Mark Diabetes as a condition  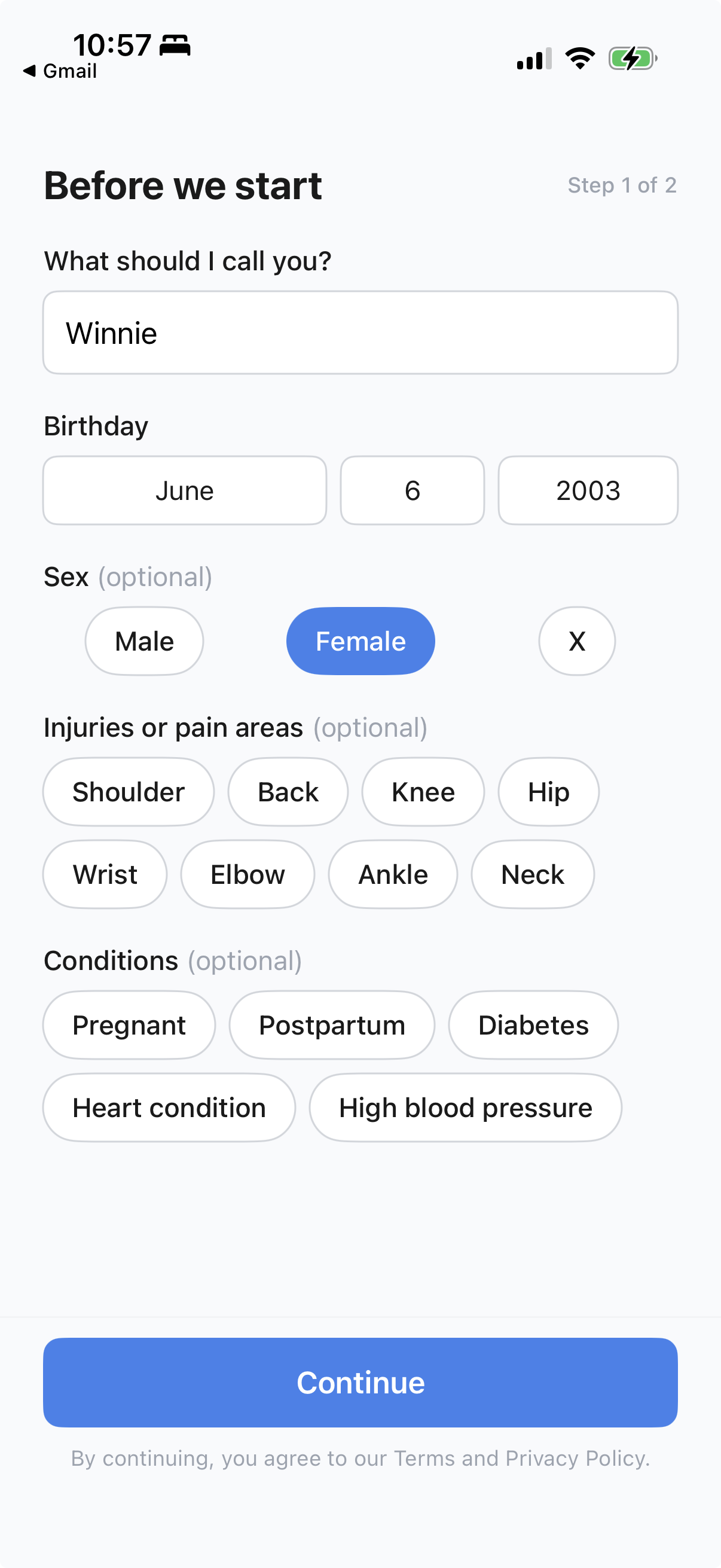tap(533, 1025)
